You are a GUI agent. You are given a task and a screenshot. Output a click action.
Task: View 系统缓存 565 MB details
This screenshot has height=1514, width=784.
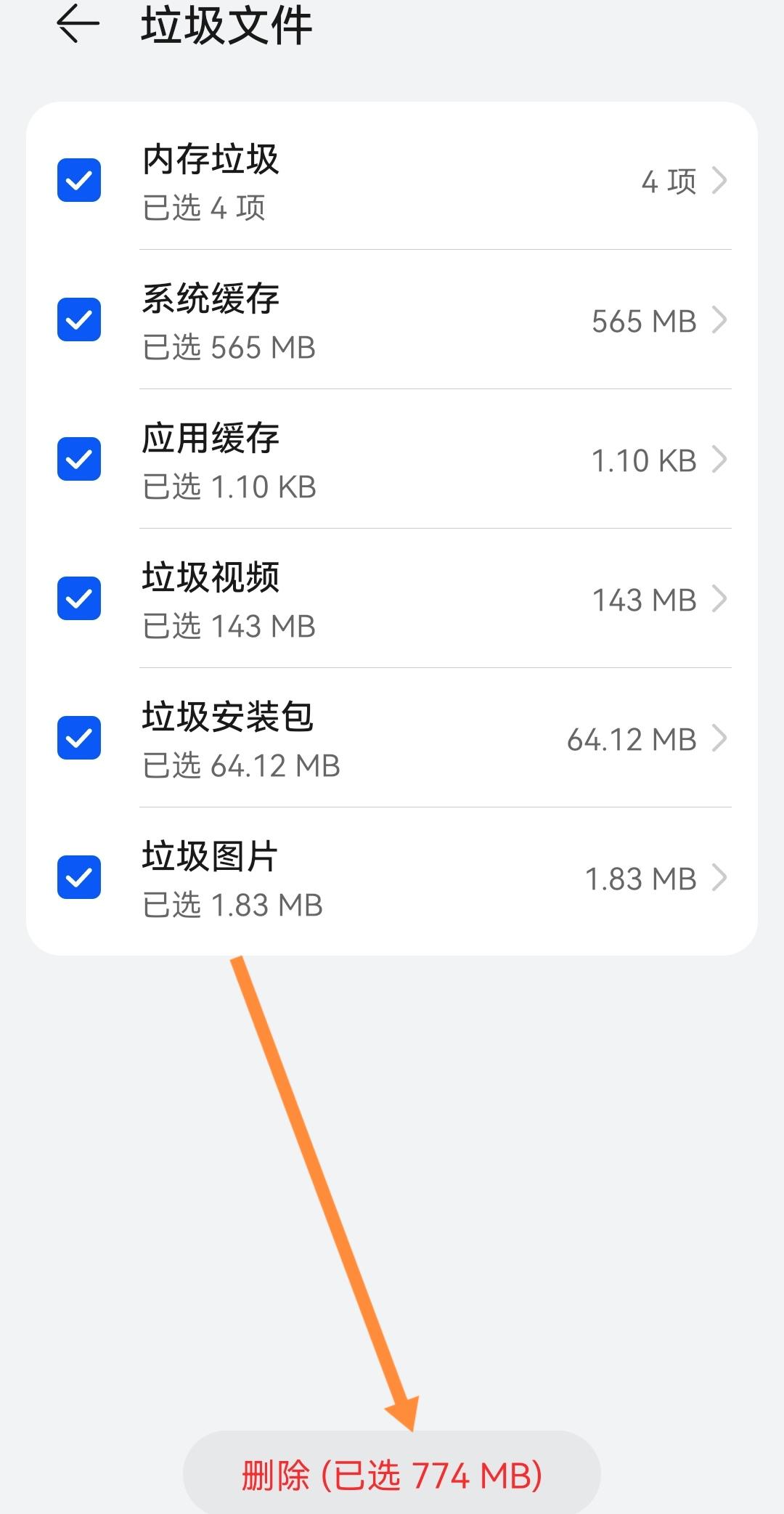(658, 320)
